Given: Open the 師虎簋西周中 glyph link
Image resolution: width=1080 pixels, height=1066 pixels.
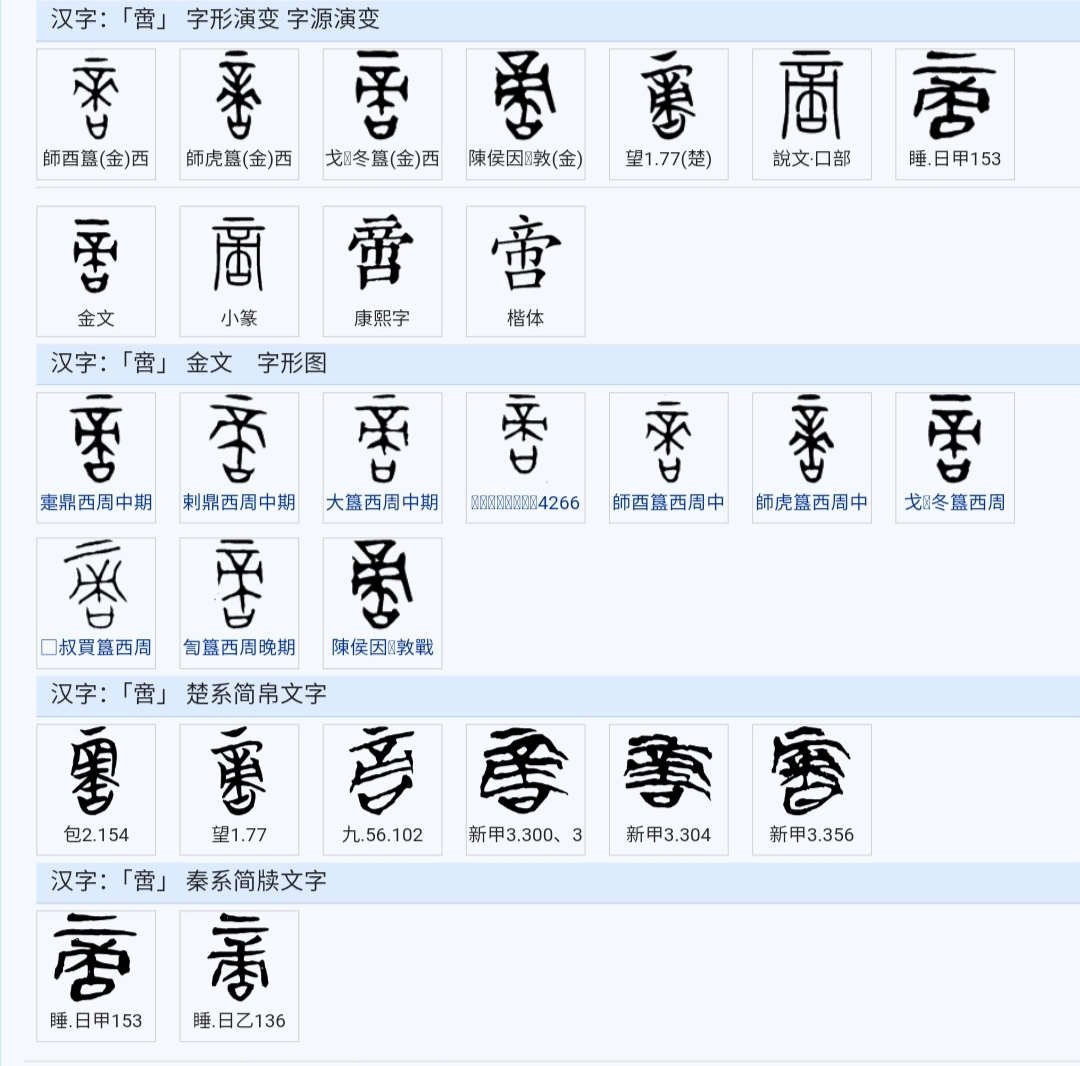Looking at the screenshot, I should (x=811, y=502).
